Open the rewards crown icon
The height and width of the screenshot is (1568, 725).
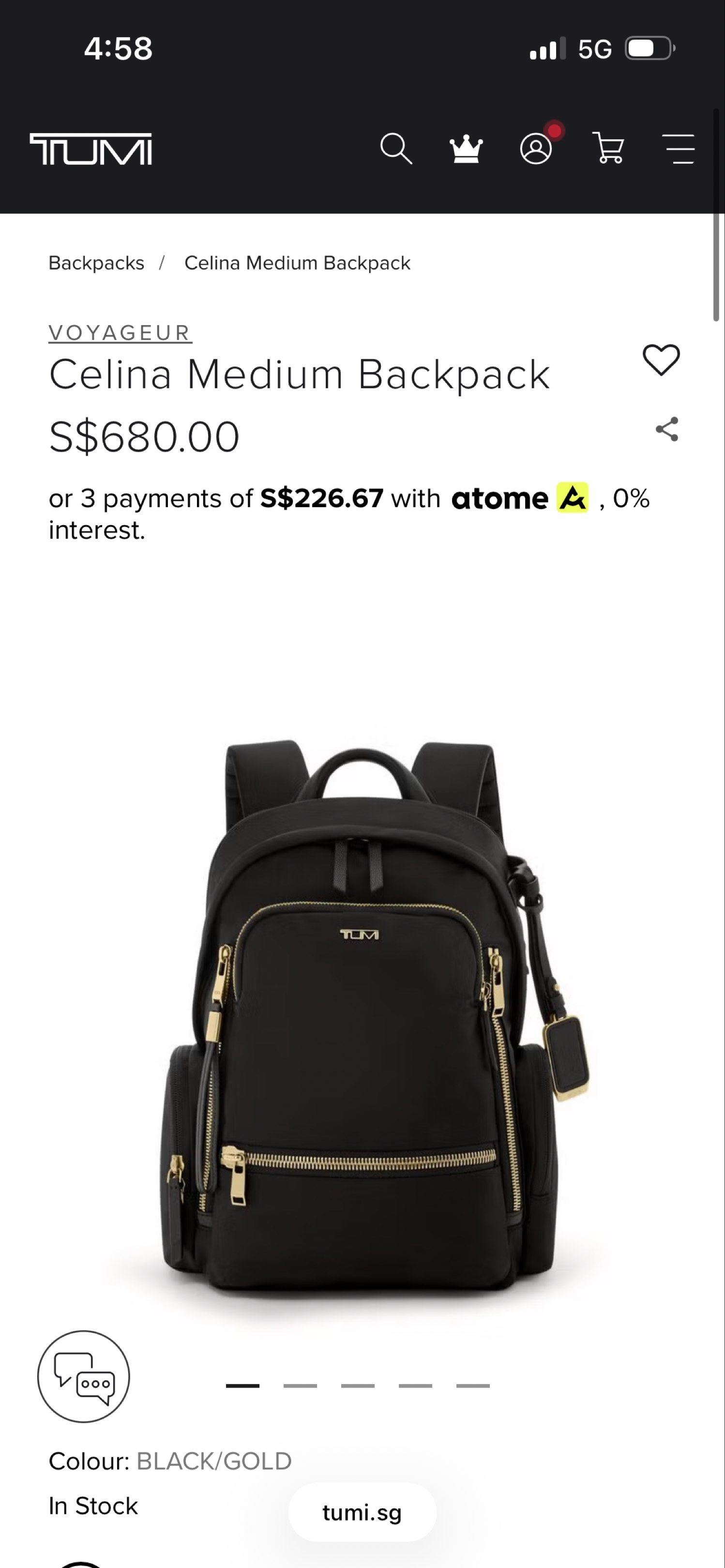coord(465,149)
